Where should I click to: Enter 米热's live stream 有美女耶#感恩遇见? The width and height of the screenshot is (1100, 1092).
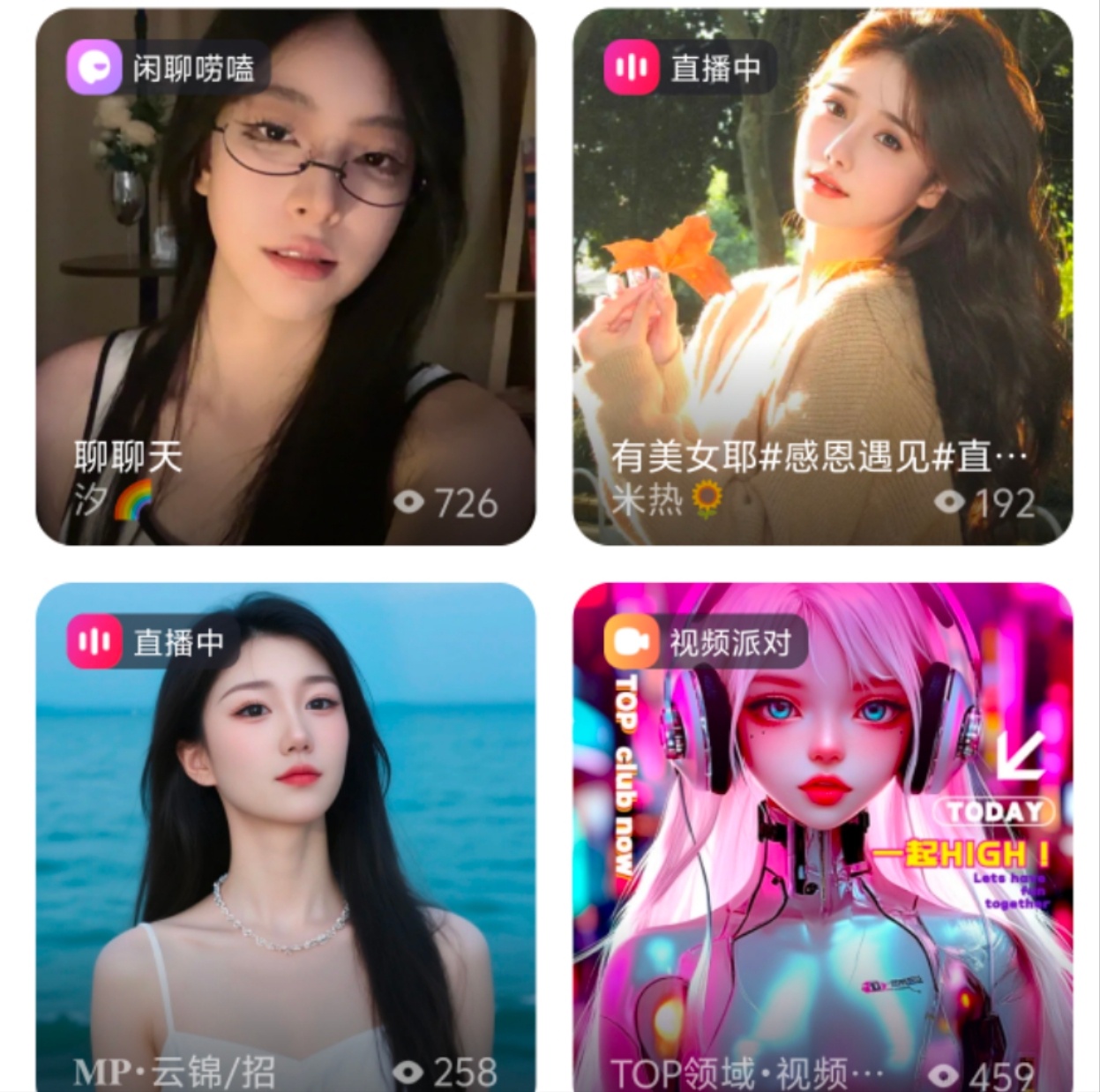(x=822, y=278)
